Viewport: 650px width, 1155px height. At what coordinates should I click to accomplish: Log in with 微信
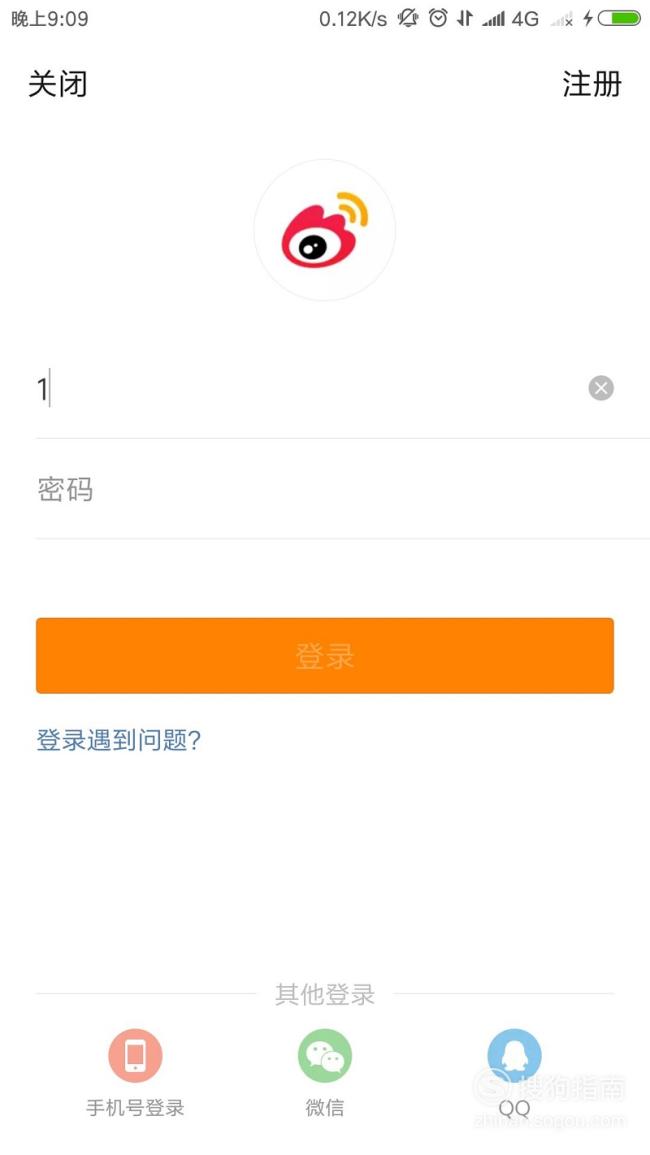click(x=325, y=1073)
